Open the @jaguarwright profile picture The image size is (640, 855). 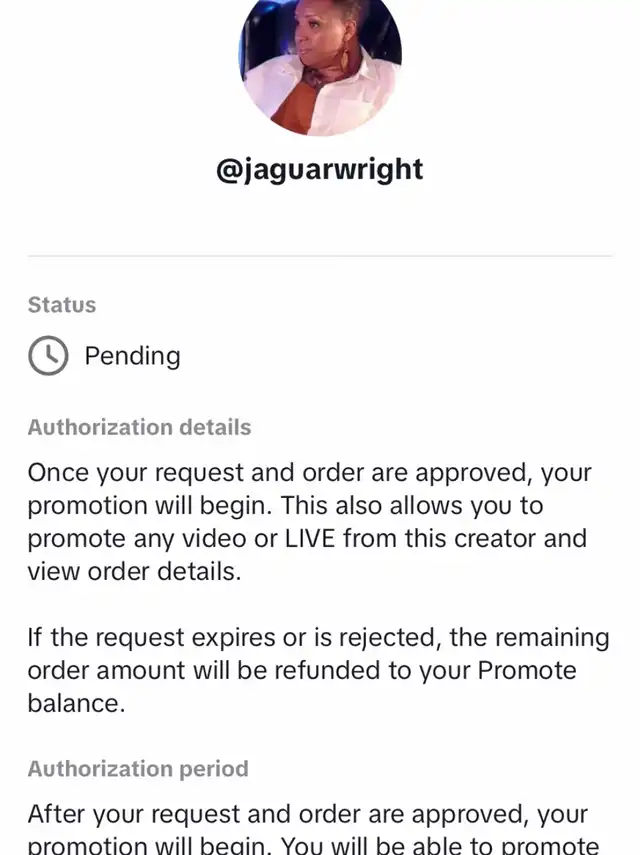[320, 65]
